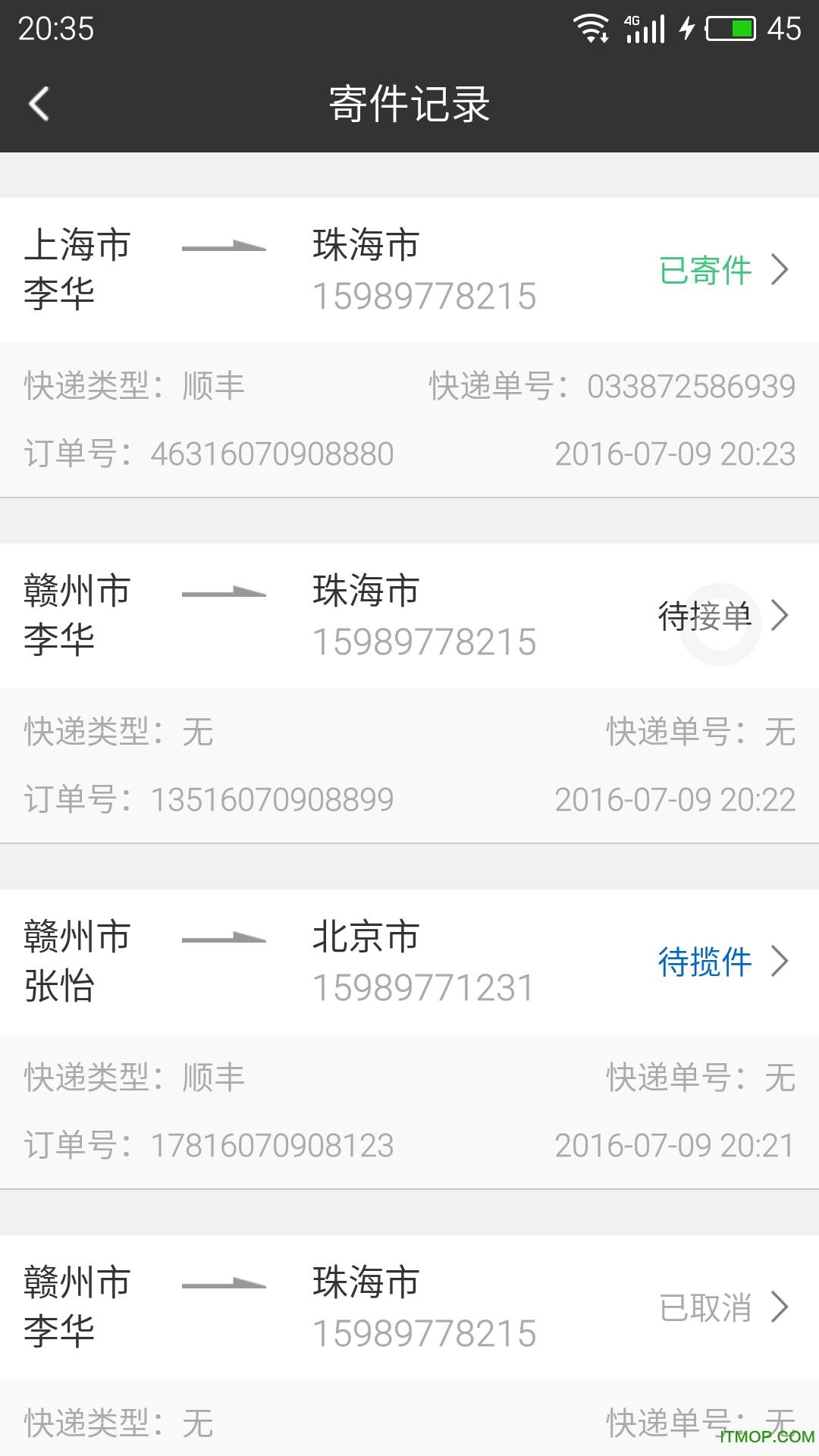819x1456 pixels.
Task: Expand the 已寄件 record details chevron
Action: point(780,271)
